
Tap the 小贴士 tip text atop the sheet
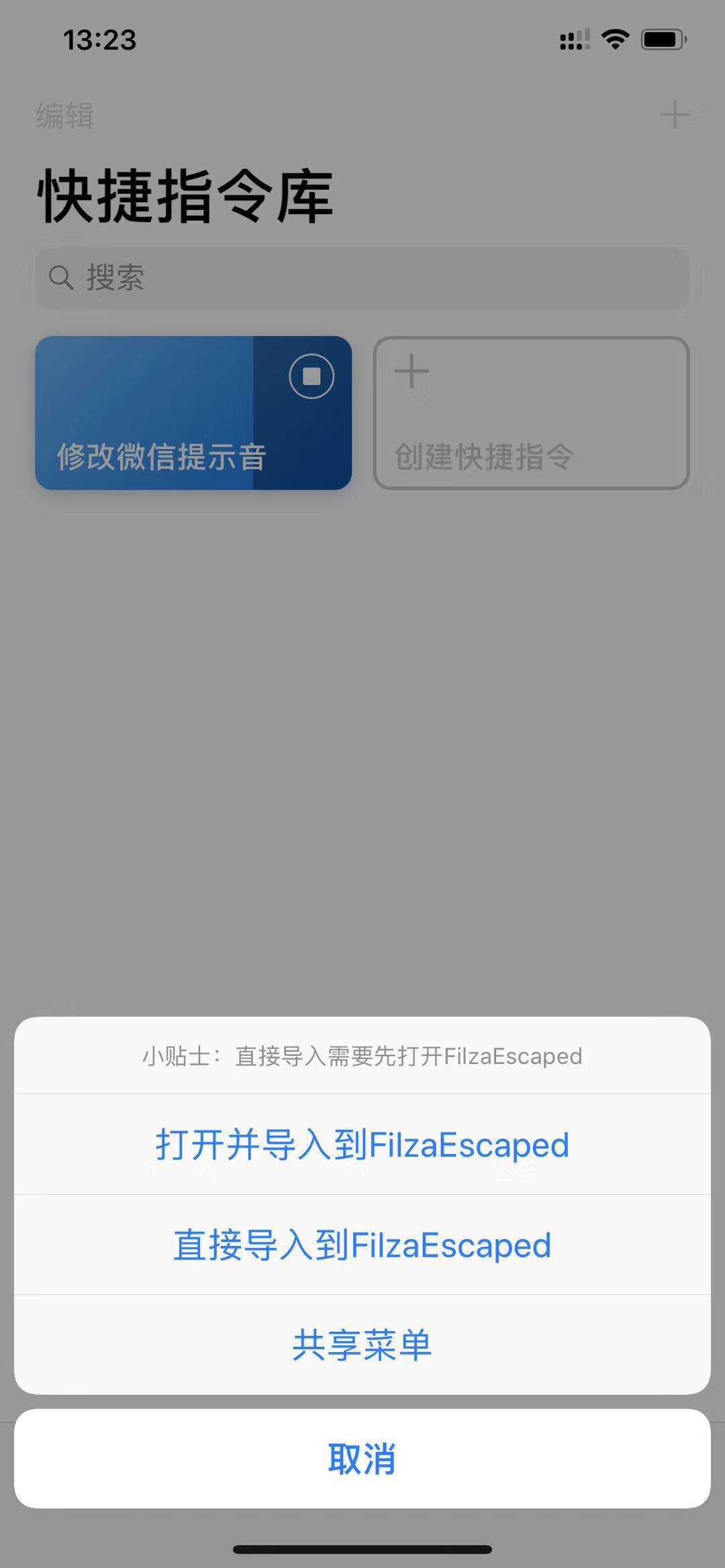click(362, 1055)
